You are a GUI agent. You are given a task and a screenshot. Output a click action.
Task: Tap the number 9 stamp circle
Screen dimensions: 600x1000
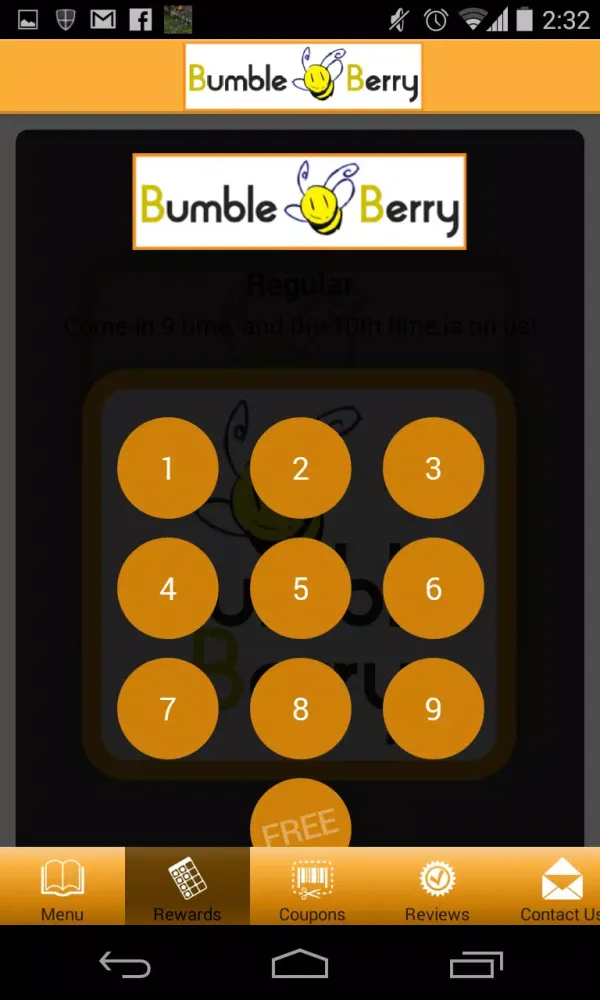(x=433, y=708)
